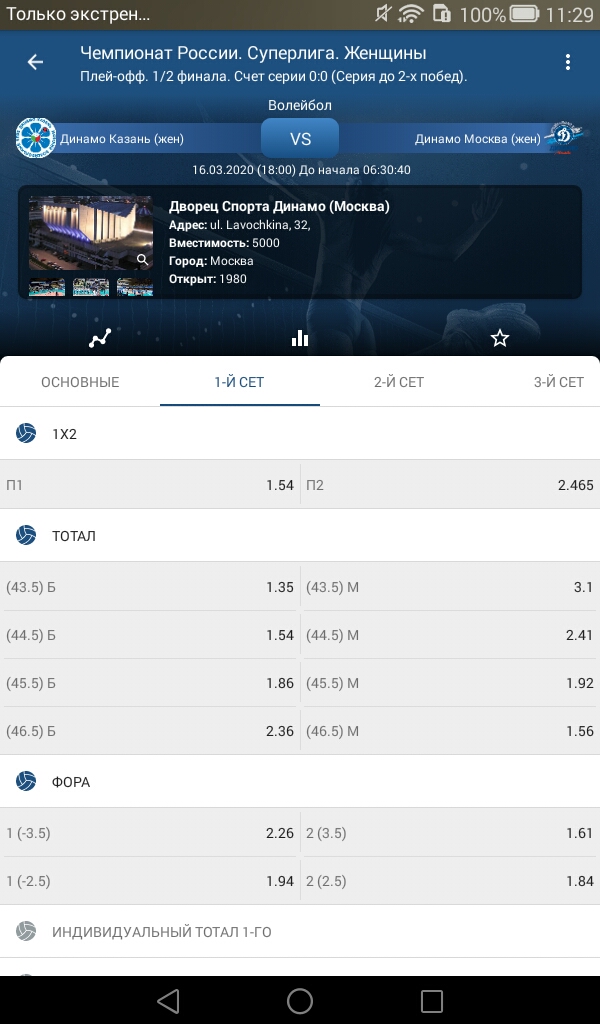Tap the system home button

point(300,1000)
